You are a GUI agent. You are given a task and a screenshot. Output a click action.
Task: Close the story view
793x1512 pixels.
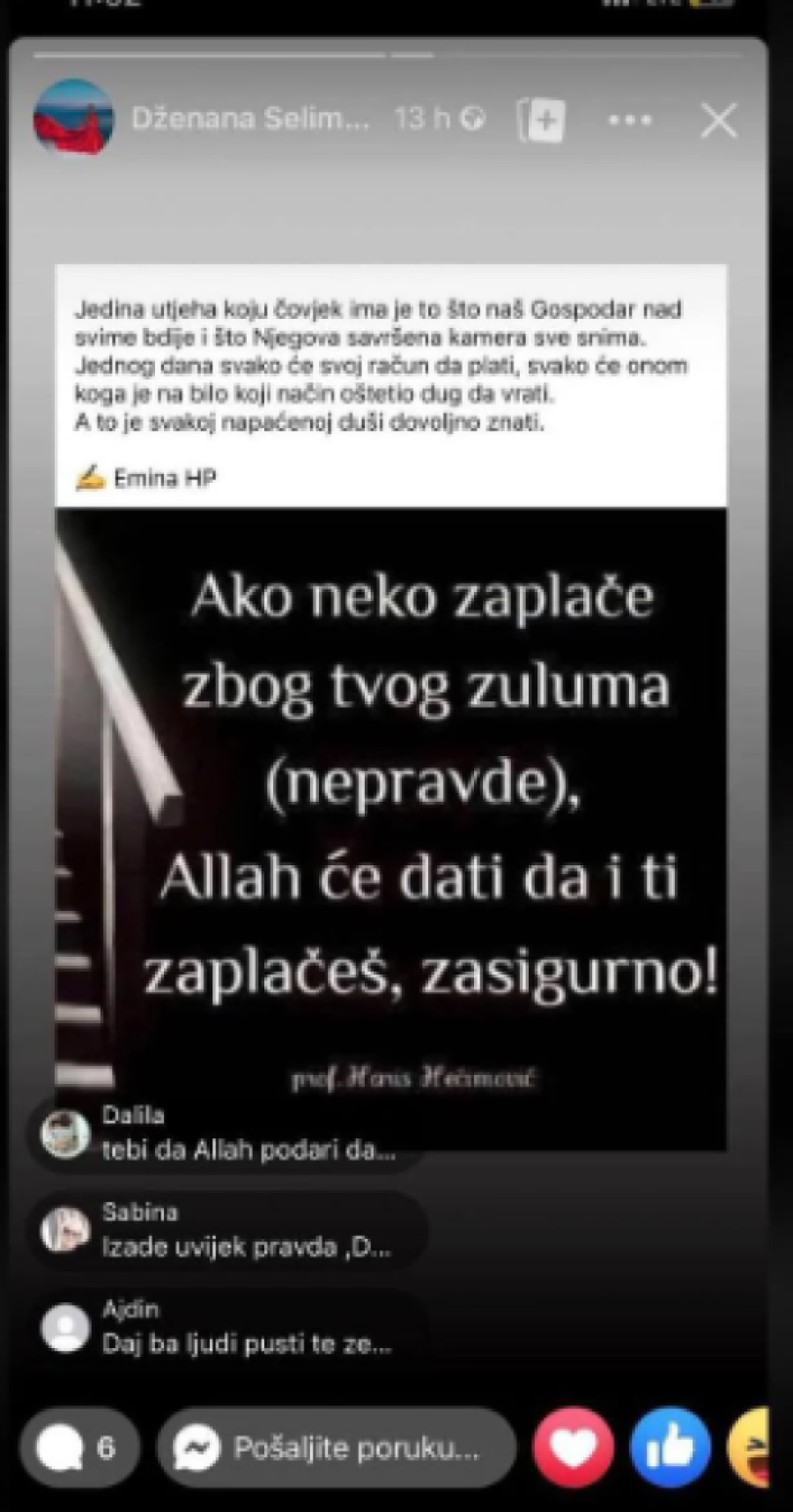(x=720, y=121)
